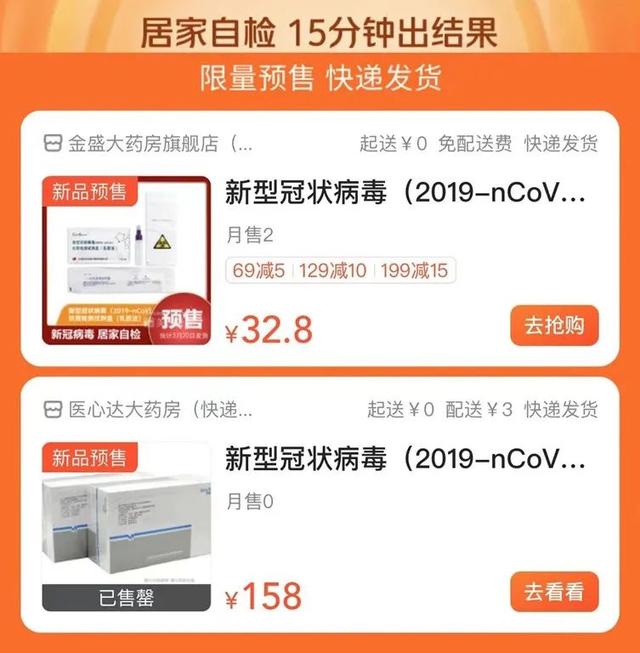Open the sold-out ¥158 product image

coord(126,527)
